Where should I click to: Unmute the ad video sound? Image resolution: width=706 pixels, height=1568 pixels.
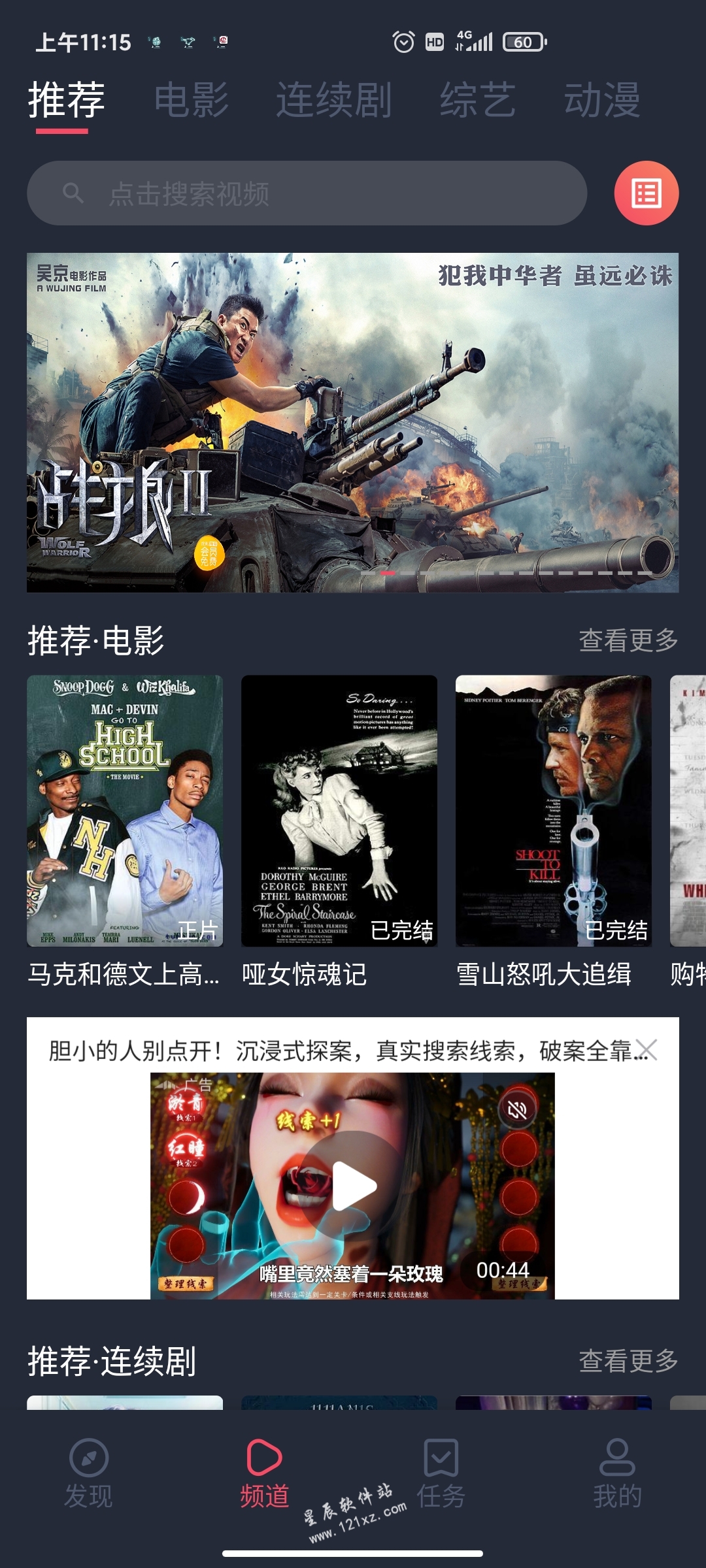click(x=517, y=1109)
